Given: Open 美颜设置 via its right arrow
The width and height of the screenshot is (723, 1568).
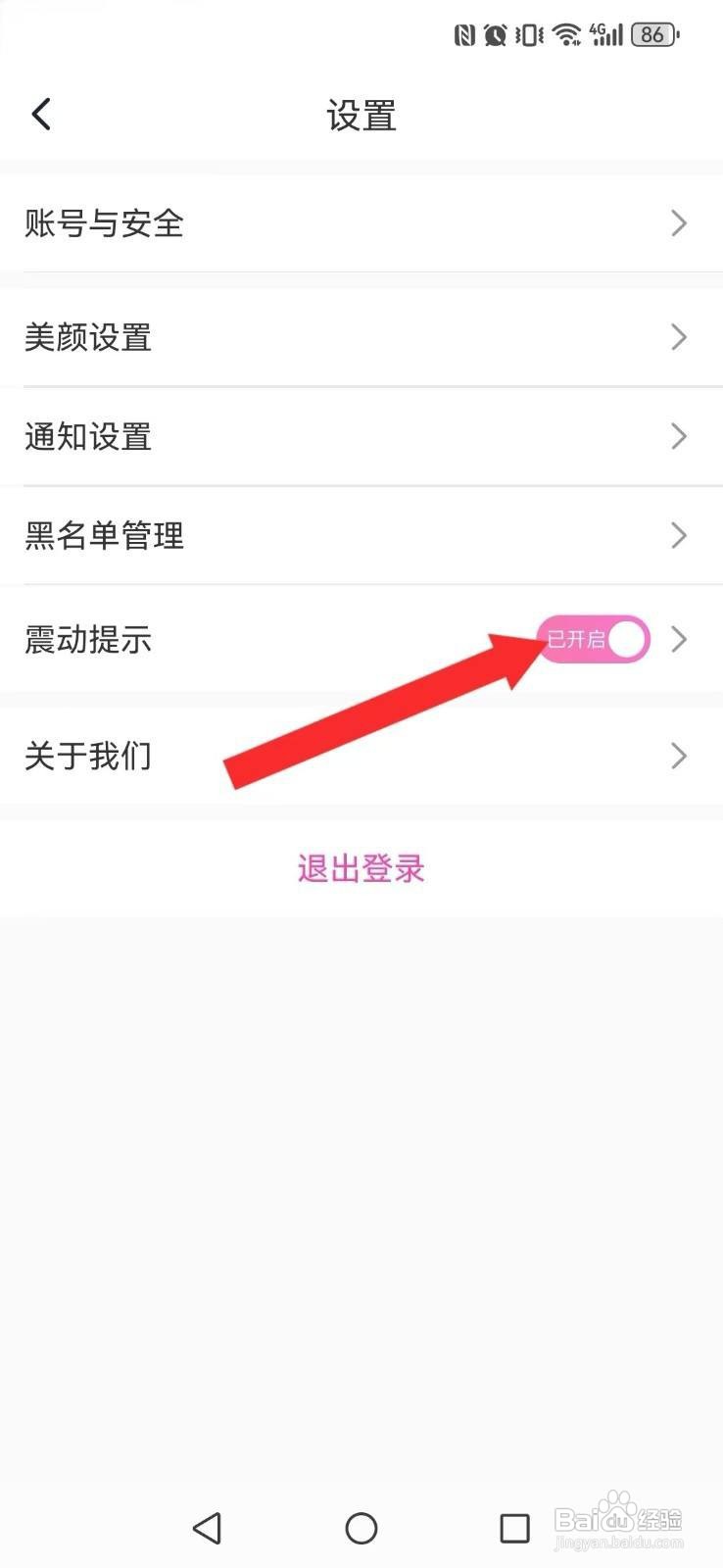Looking at the screenshot, I should 678,337.
